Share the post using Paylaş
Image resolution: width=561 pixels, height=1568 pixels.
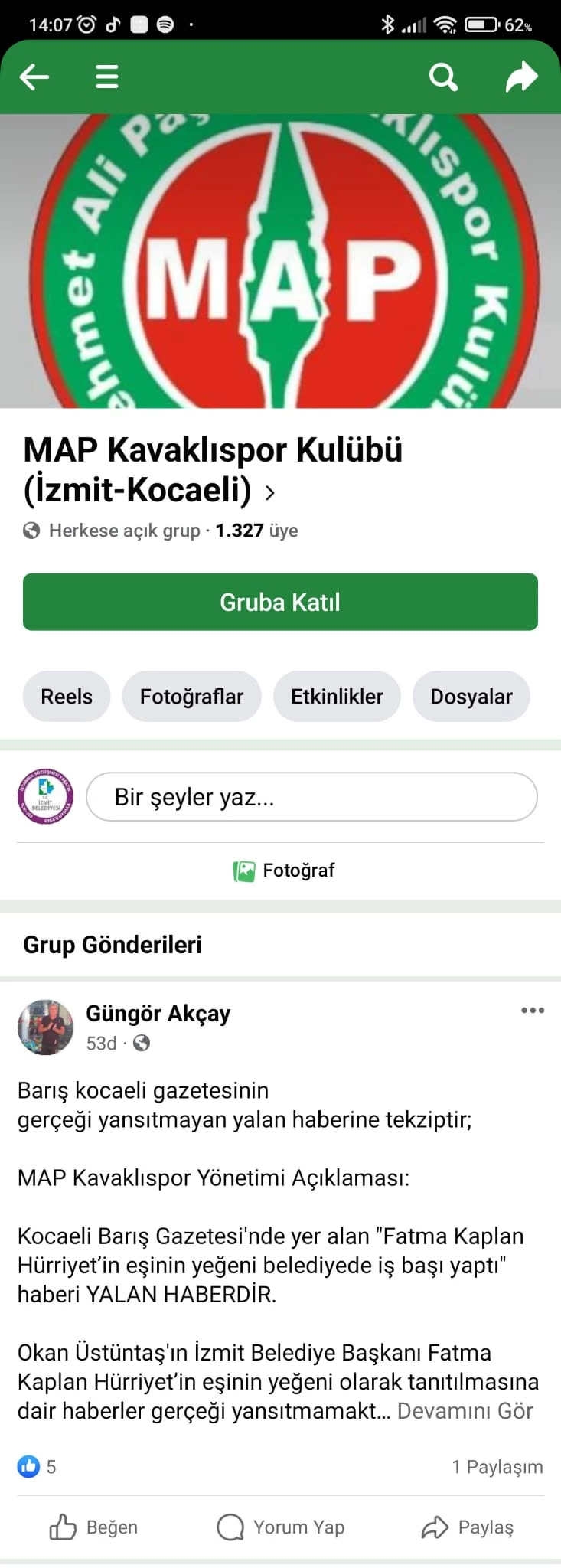(x=468, y=1527)
